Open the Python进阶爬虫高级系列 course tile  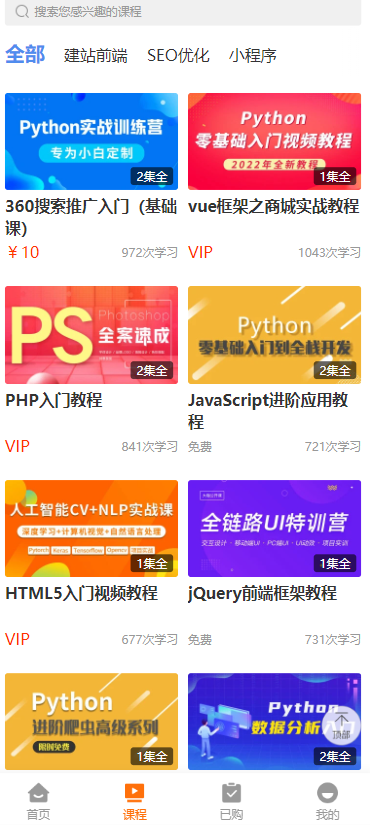coord(92,721)
